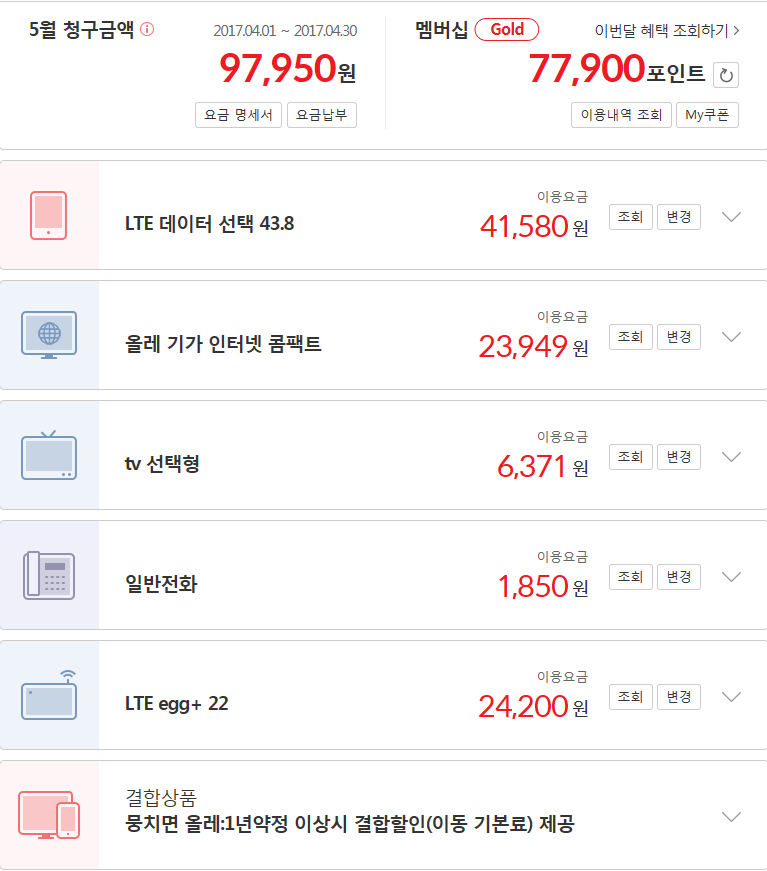
Task: Expand the LTE 데이터 선택 43.8 row
Action: 731,217
